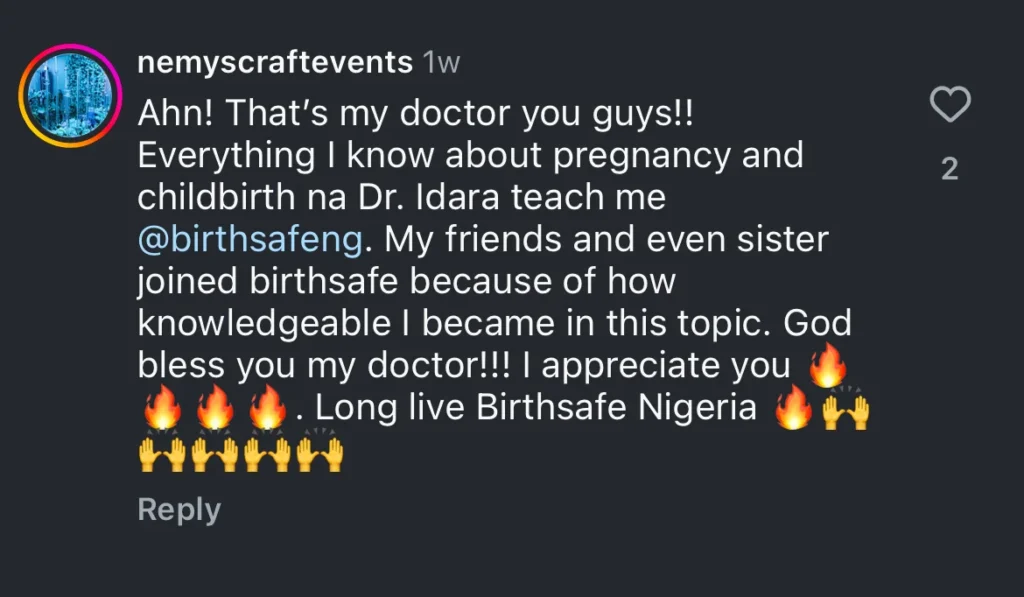Open the nemyscraftevents username
The height and width of the screenshot is (597, 1024).
[274, 62]
